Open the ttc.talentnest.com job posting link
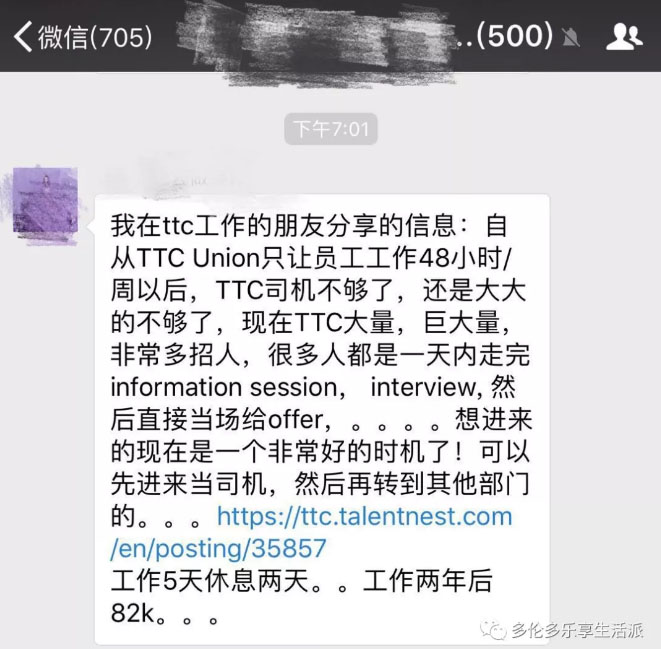This screenshot has height=649, width=661. 363,517
